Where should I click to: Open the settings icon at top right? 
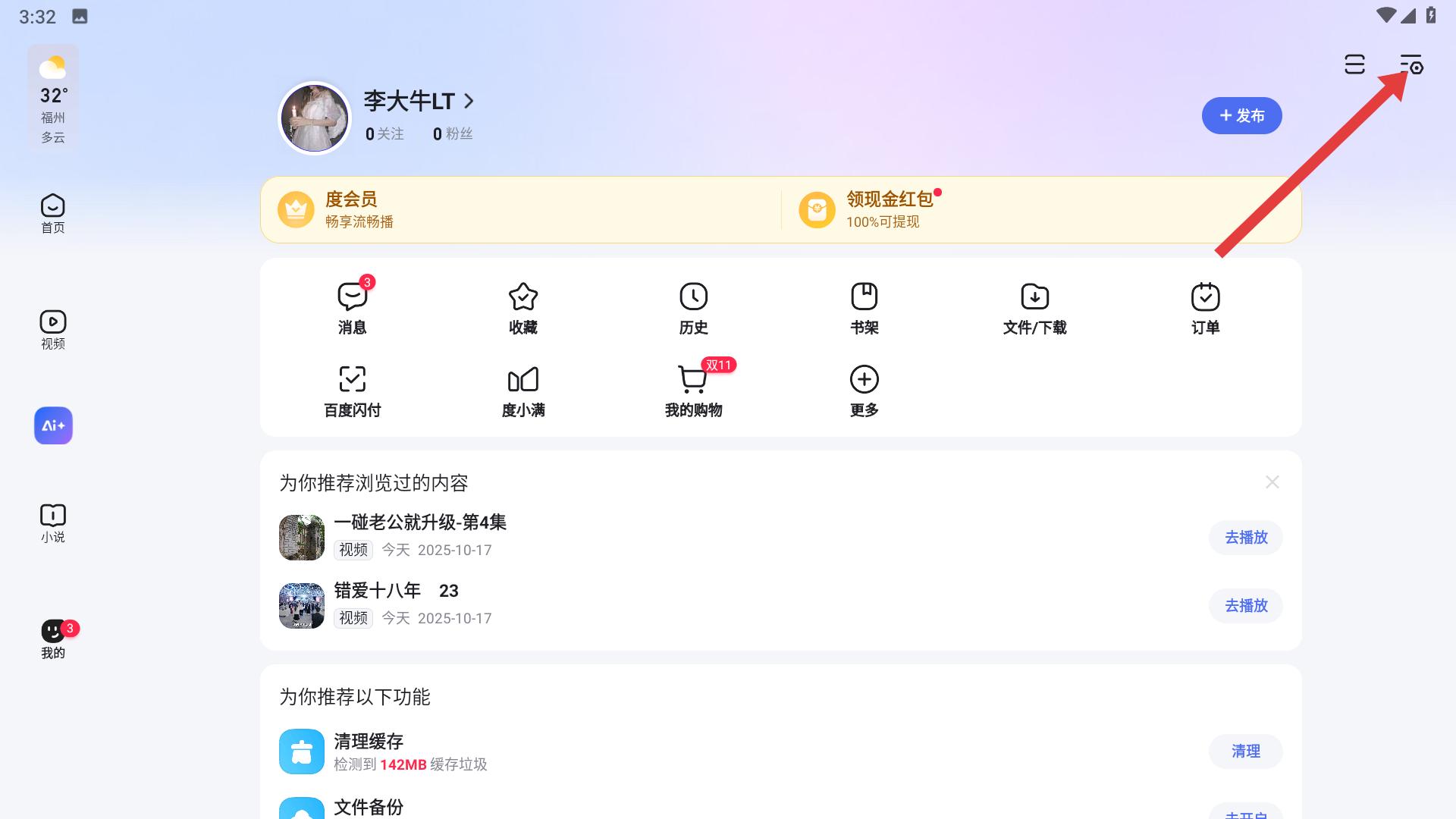click(x=1410, y=65)
